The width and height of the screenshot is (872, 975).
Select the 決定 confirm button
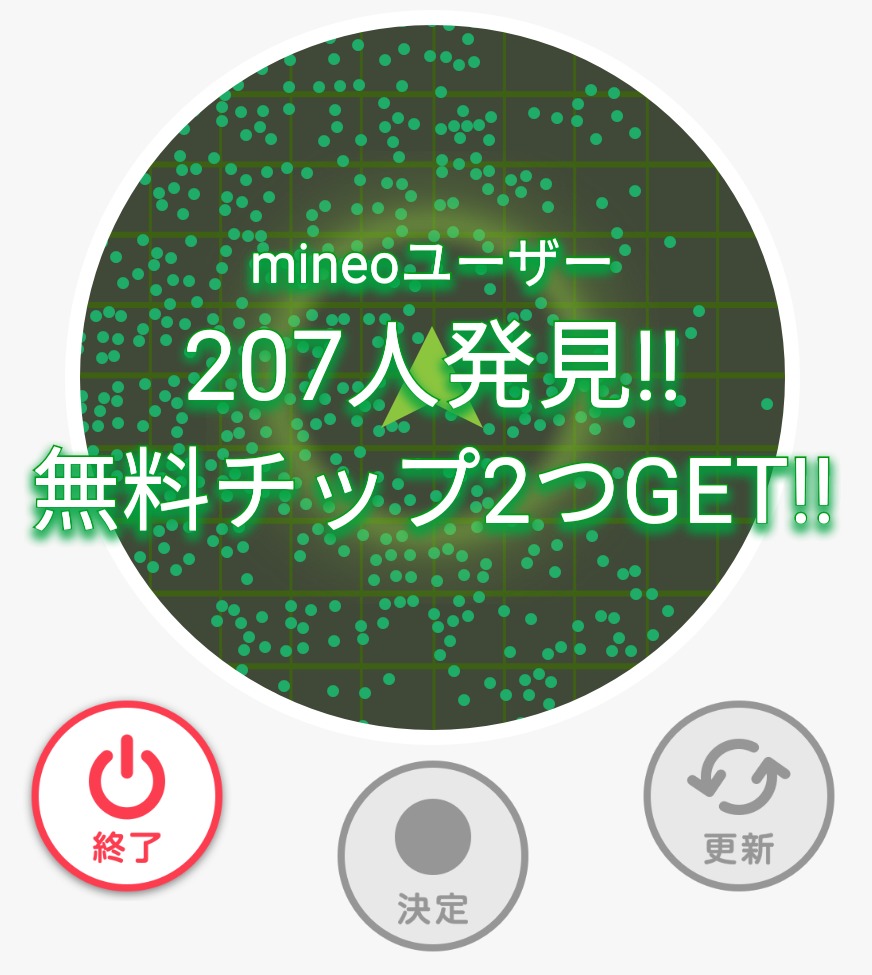click(x=432, y=855)
